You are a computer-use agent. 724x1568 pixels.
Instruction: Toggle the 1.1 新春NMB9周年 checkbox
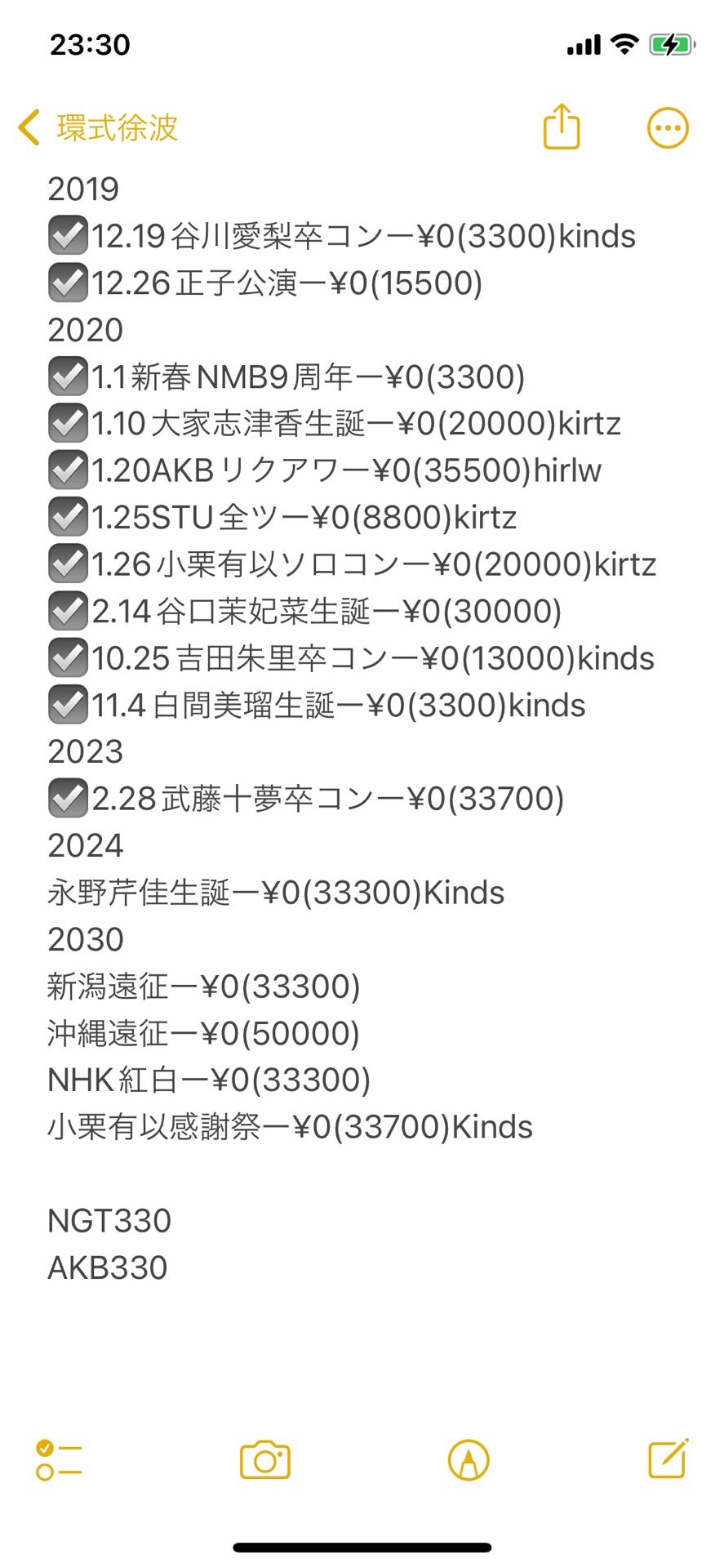click(68, 377)
